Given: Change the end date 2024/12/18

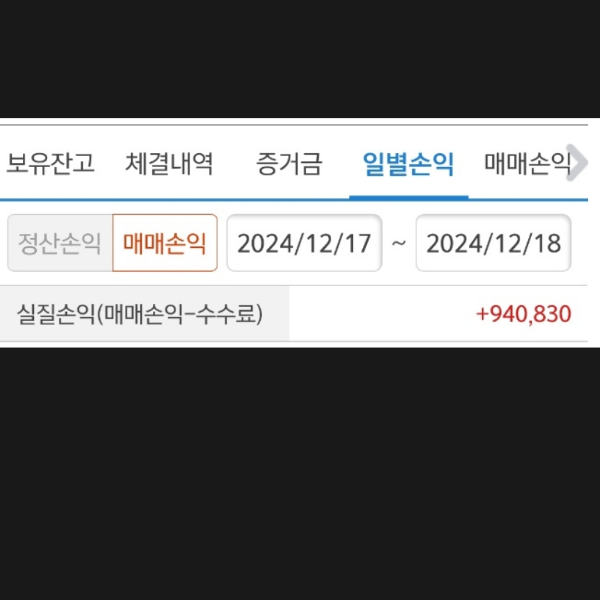Looking at the screenshot, I should [493, 243].
